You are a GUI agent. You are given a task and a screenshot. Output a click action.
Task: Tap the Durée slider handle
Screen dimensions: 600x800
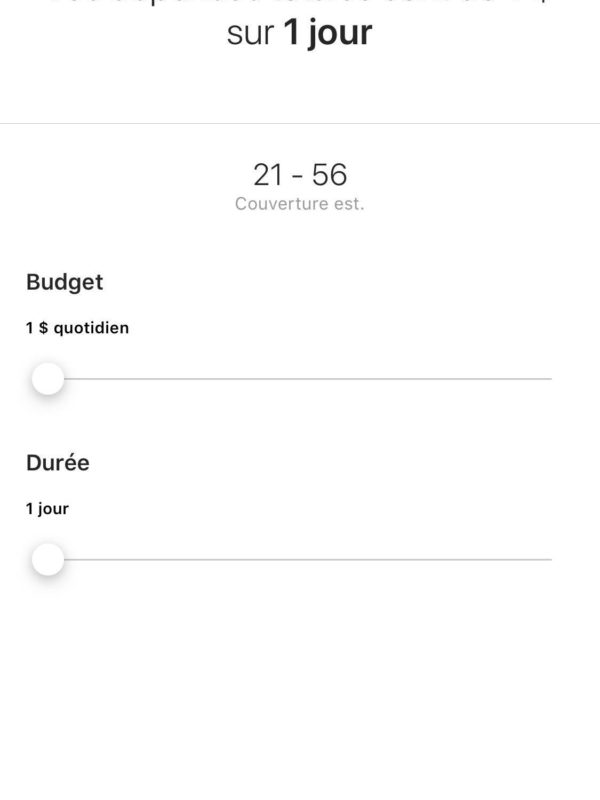[x=47, y=559]
